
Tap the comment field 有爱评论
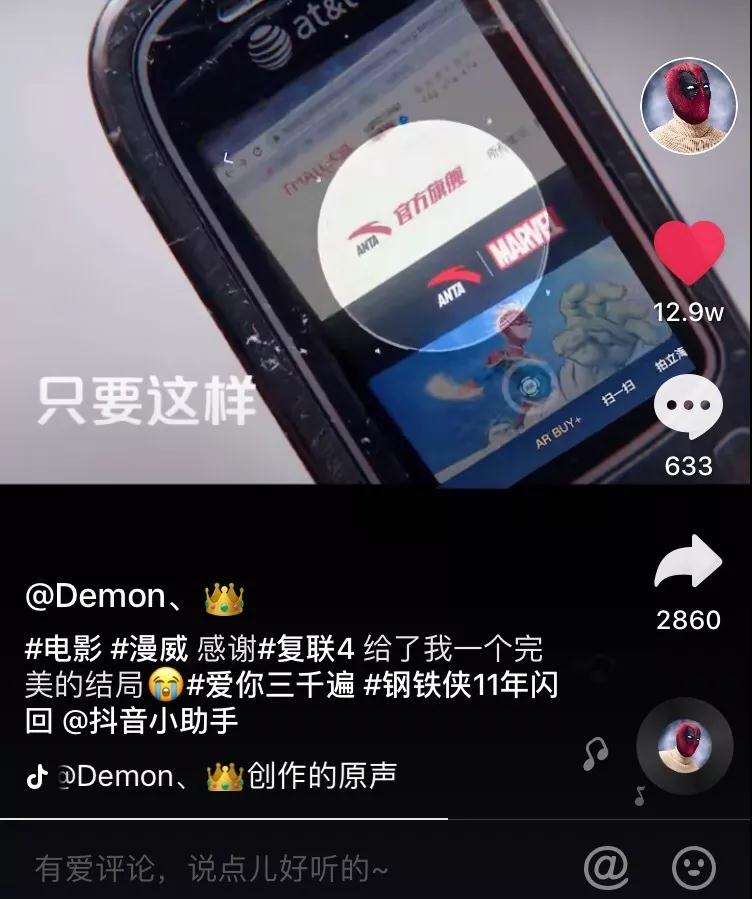[x=212, y=867]
